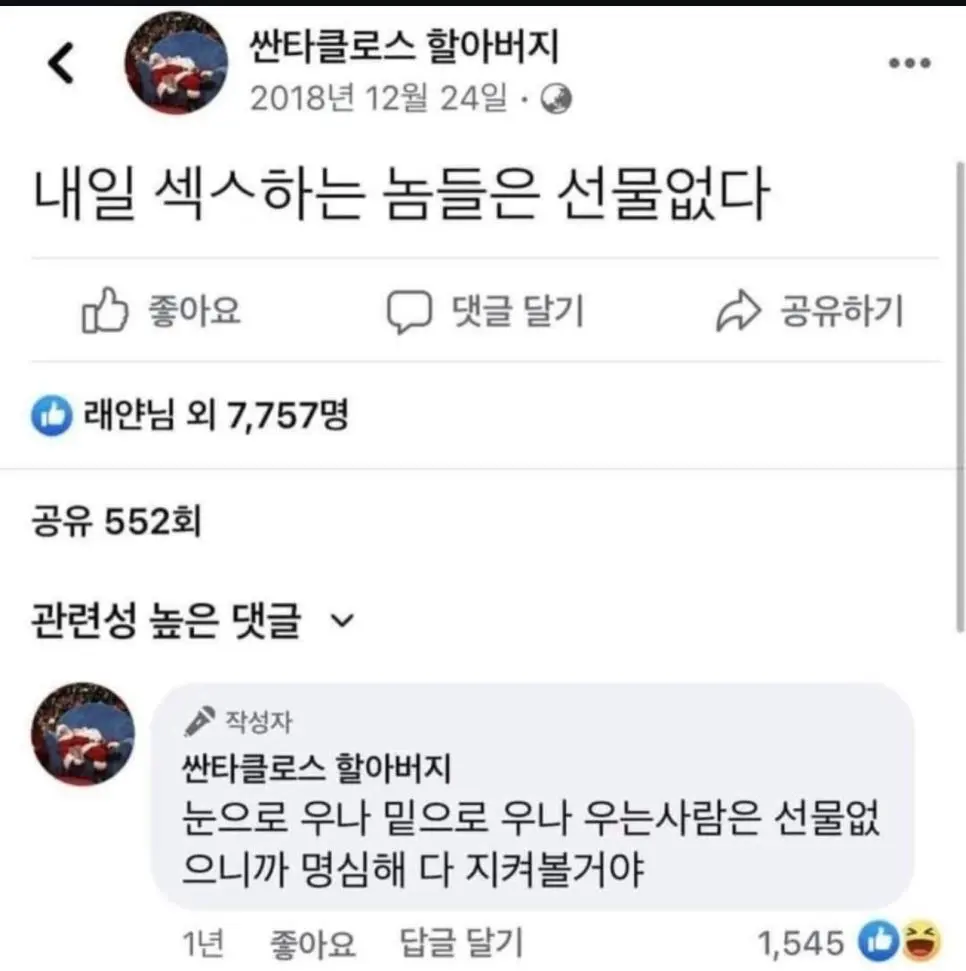Like the post with 좋아요 button
Screen dimensions: 966x971
(x=162, y=312)
